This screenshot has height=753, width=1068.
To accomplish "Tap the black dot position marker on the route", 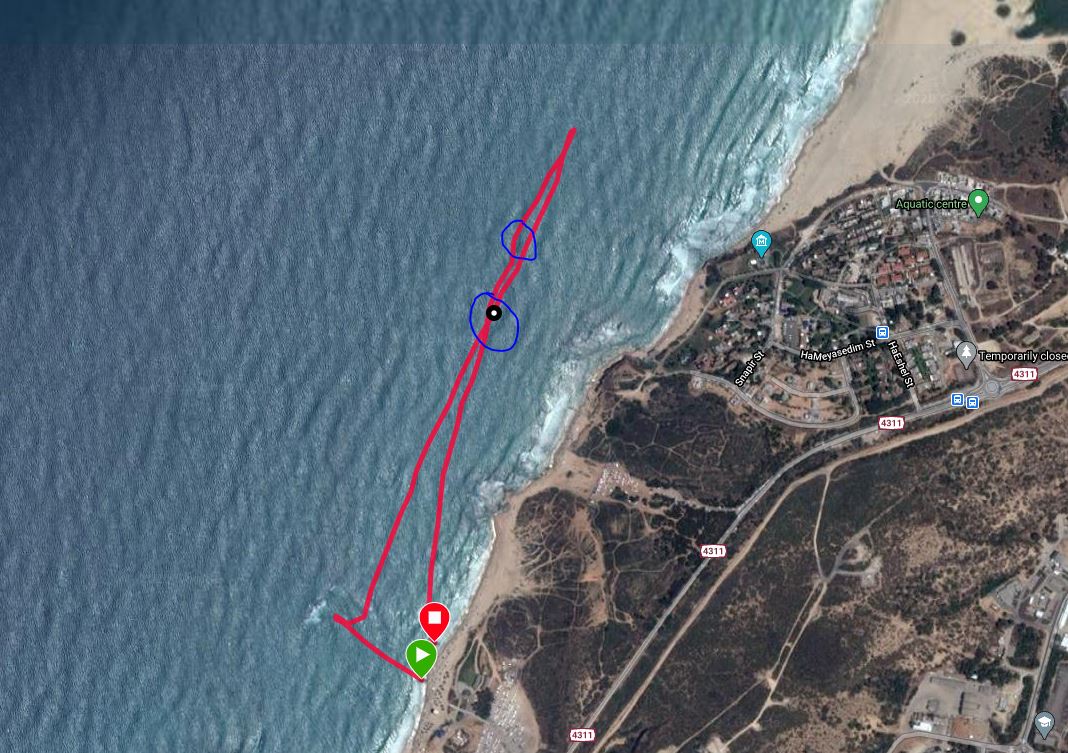I will [493, 313].
